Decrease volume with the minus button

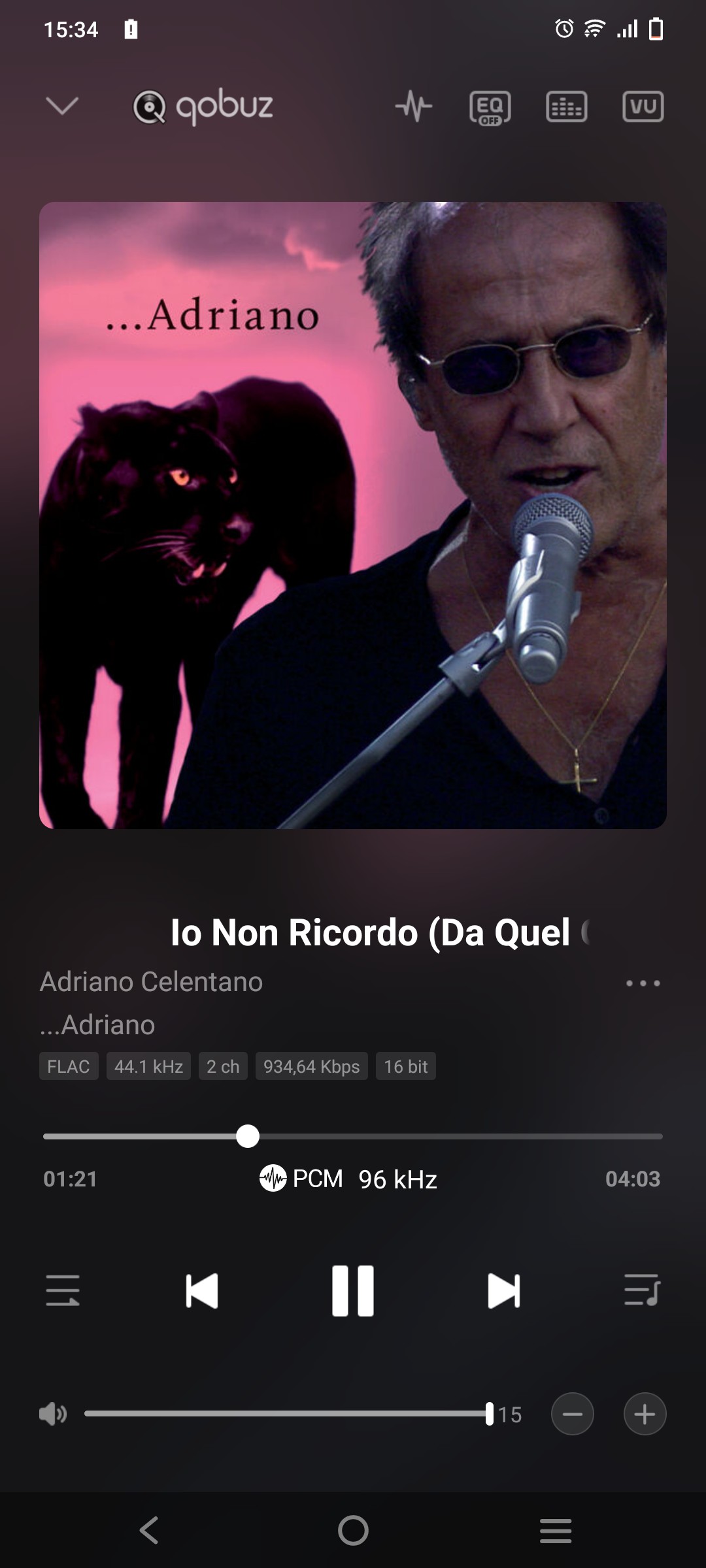[573, 1414]
